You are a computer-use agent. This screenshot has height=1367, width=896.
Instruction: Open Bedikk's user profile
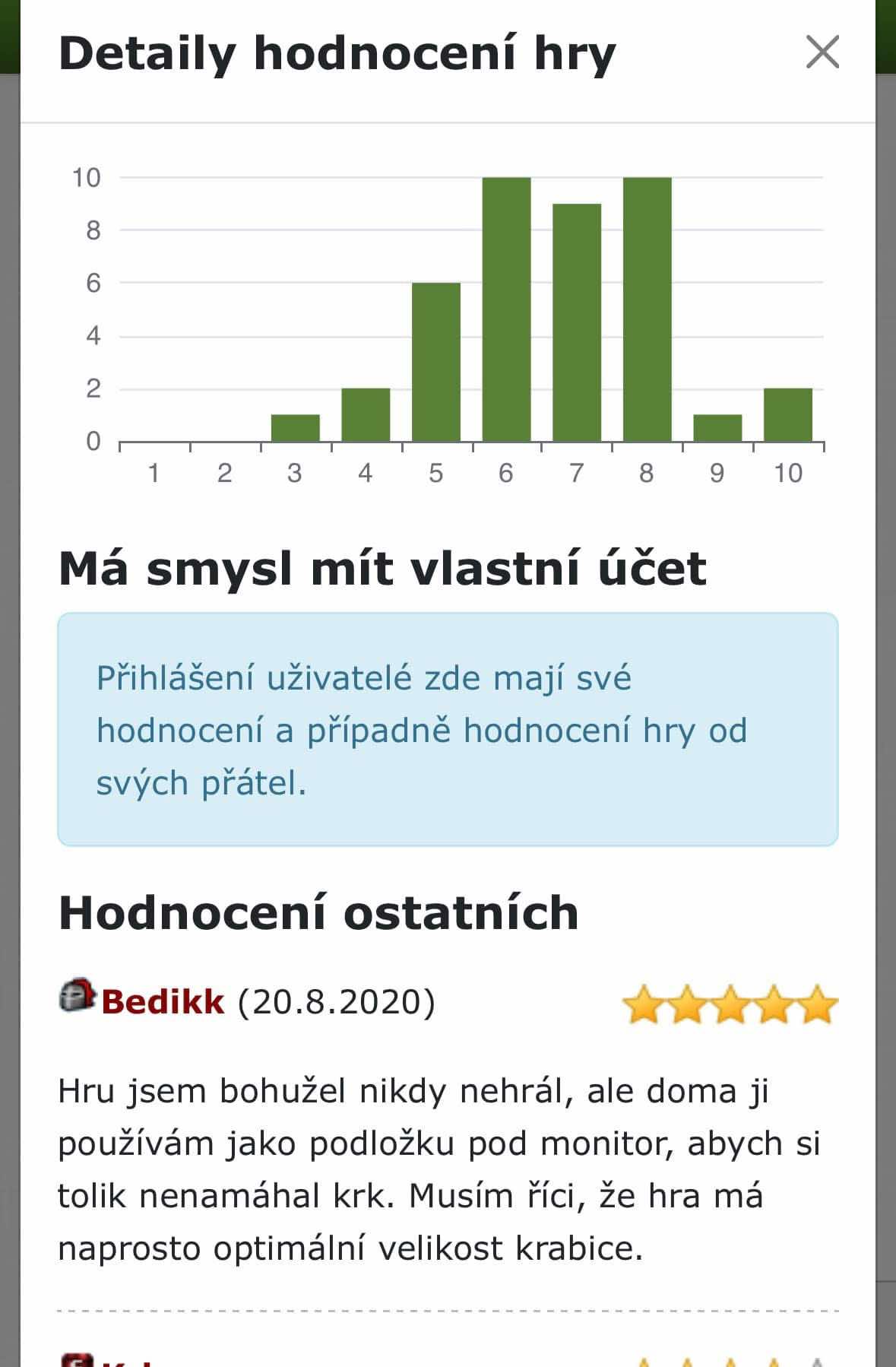coord(163,1002)
